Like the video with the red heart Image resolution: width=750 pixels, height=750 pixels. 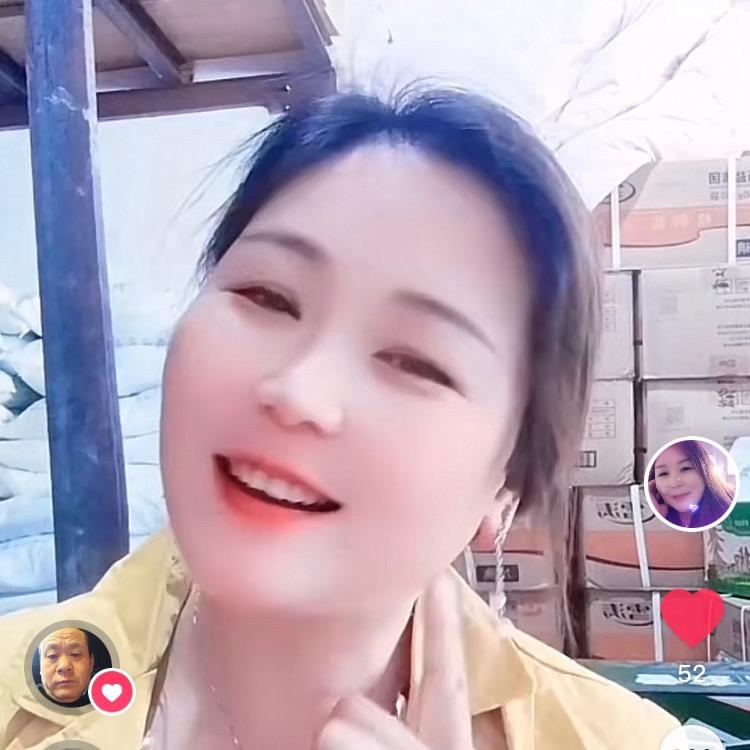tap(692, 616)
